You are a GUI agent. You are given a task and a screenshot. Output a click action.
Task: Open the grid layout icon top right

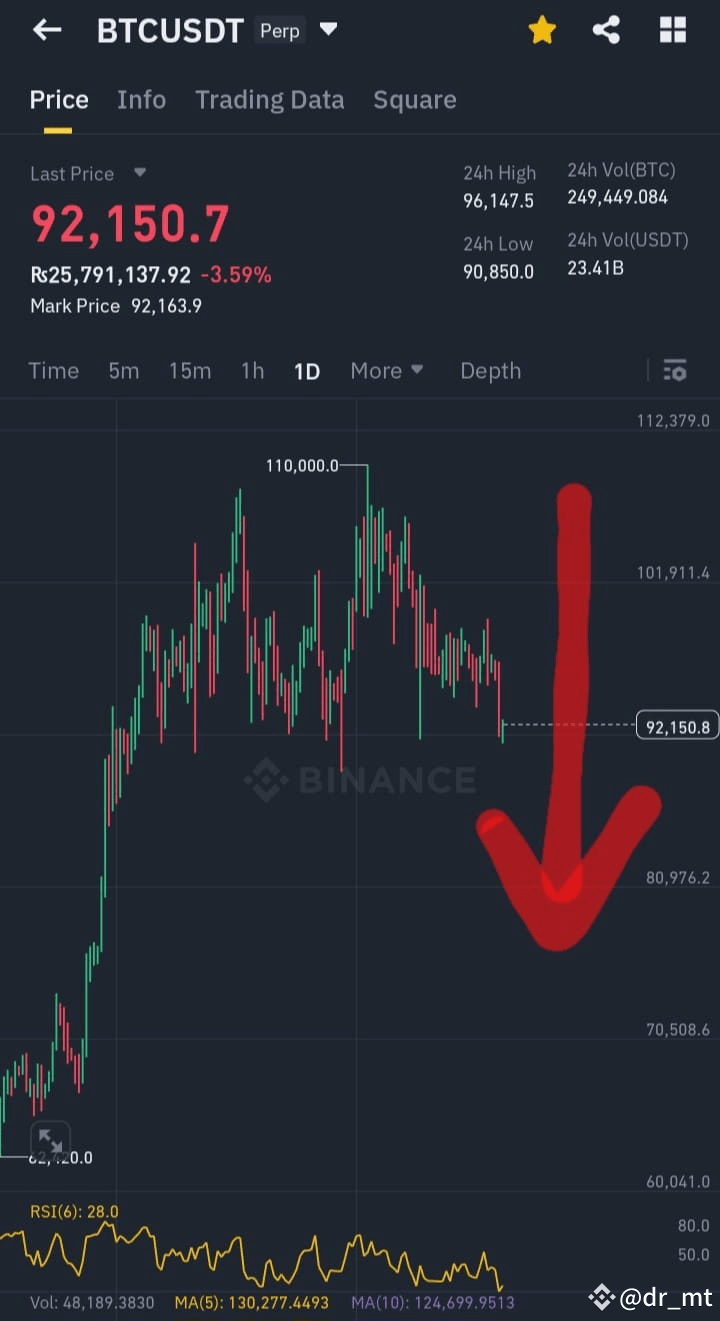click(x=672, y=29)
